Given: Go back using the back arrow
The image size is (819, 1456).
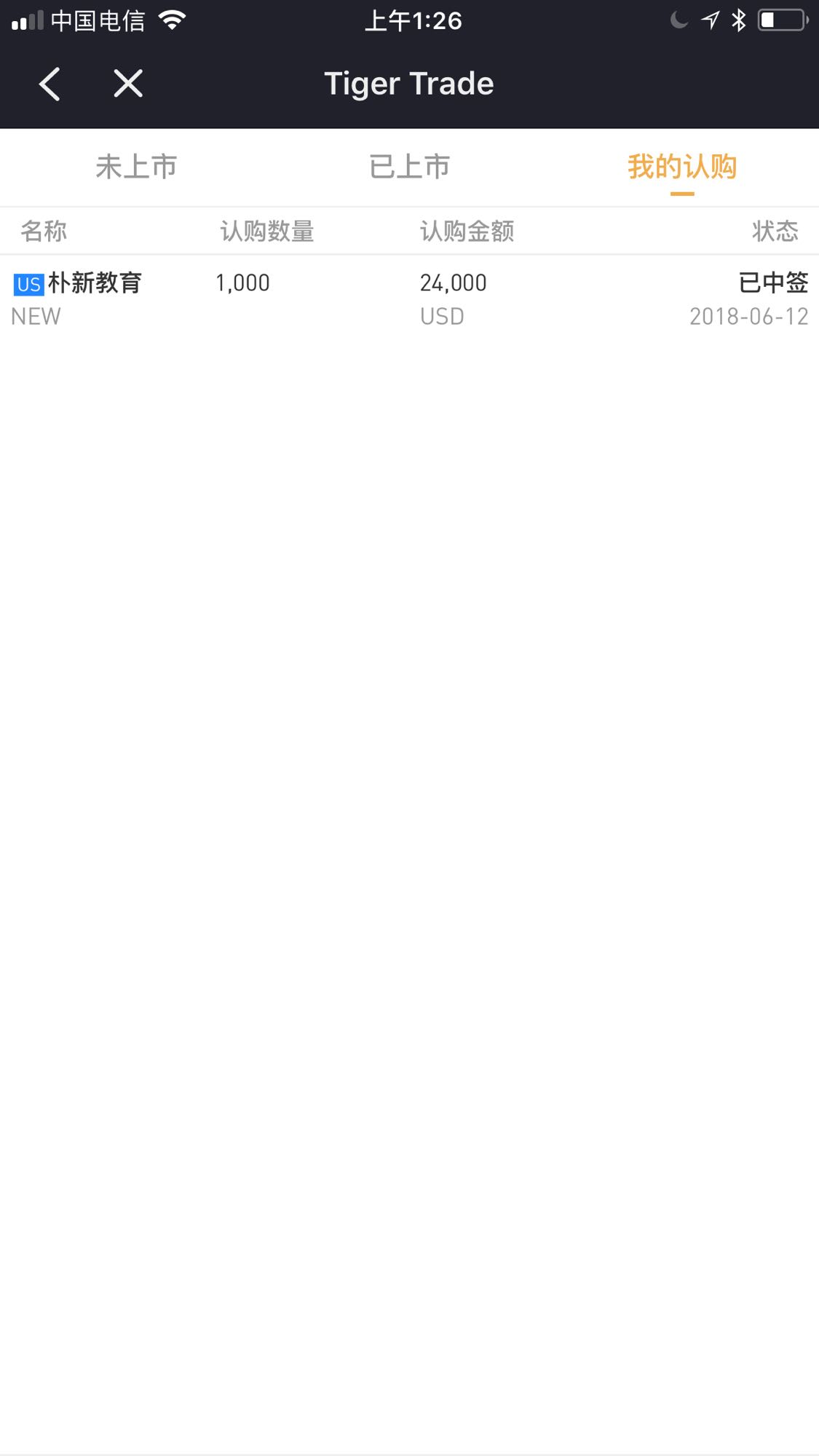Looking at the screenshot, I should point(50,84).
